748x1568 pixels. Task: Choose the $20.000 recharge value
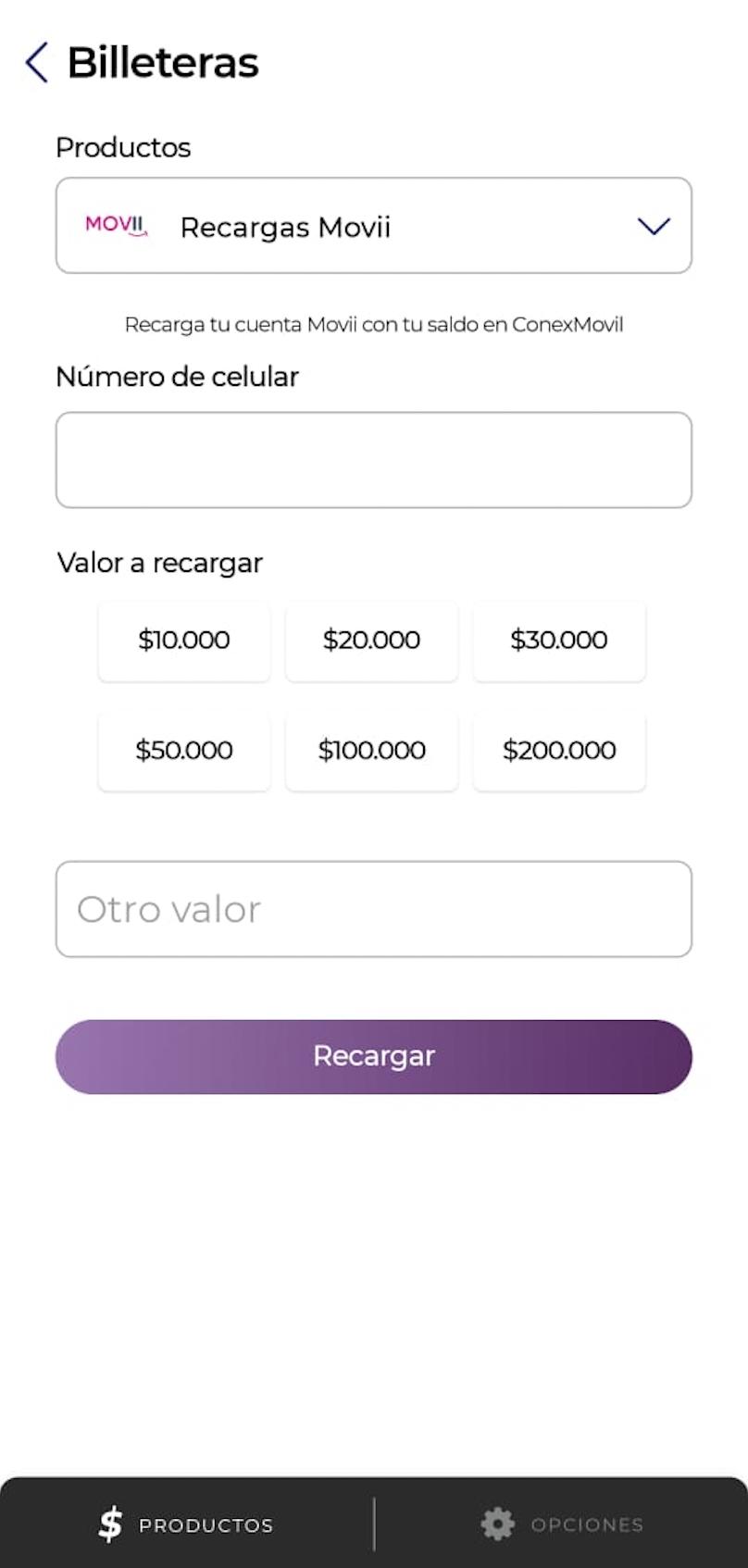click(x=372, y=641)
